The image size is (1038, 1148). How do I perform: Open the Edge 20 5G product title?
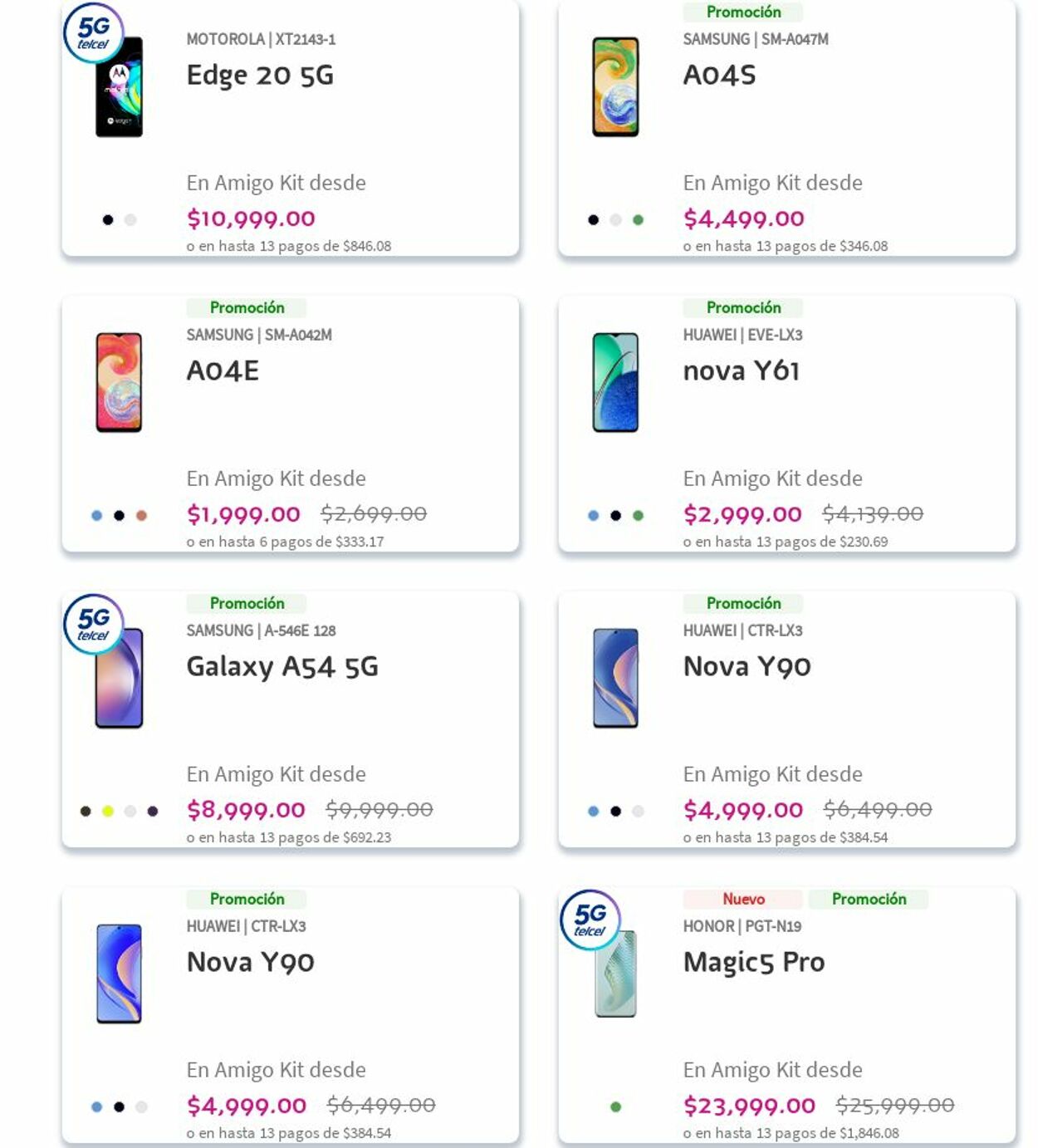pyautogui.click(x=261, y=75)
